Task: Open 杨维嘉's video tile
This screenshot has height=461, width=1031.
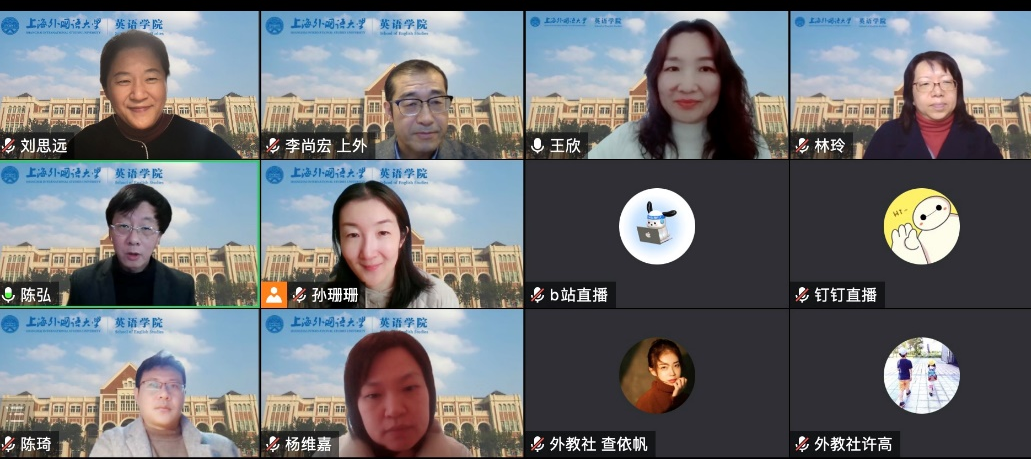Action: [x=392, y=383]
